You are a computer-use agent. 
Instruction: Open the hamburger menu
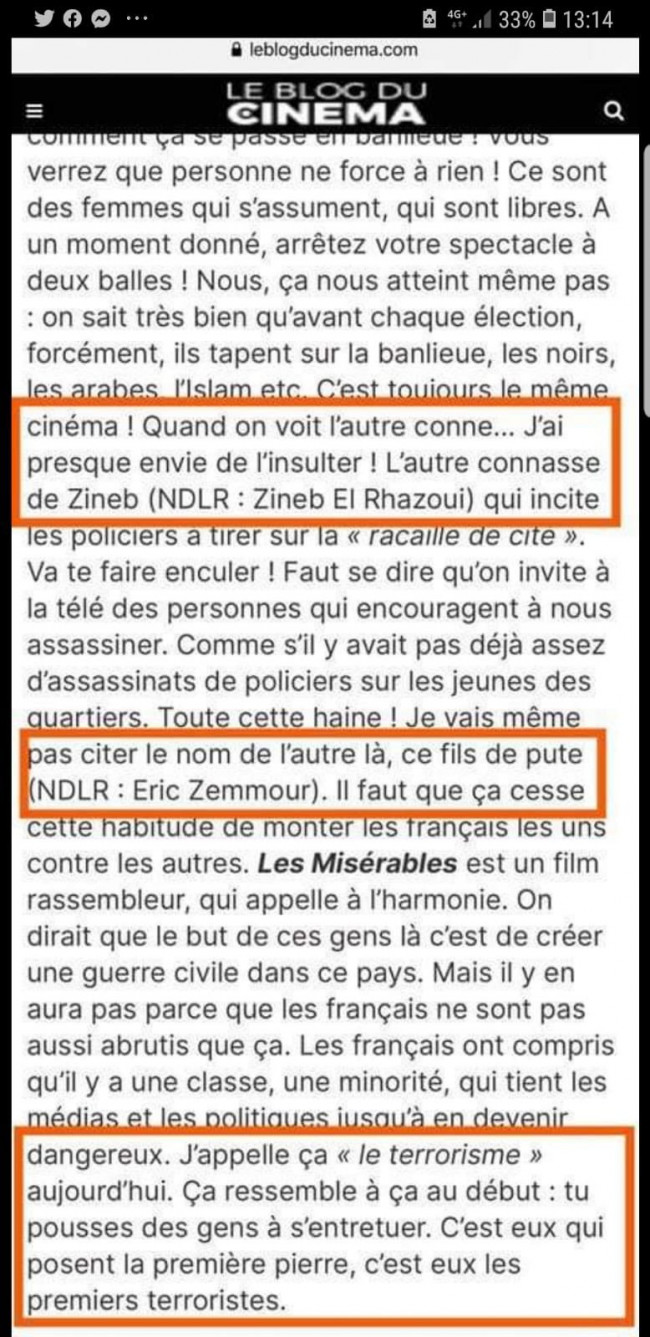(35, 111)
